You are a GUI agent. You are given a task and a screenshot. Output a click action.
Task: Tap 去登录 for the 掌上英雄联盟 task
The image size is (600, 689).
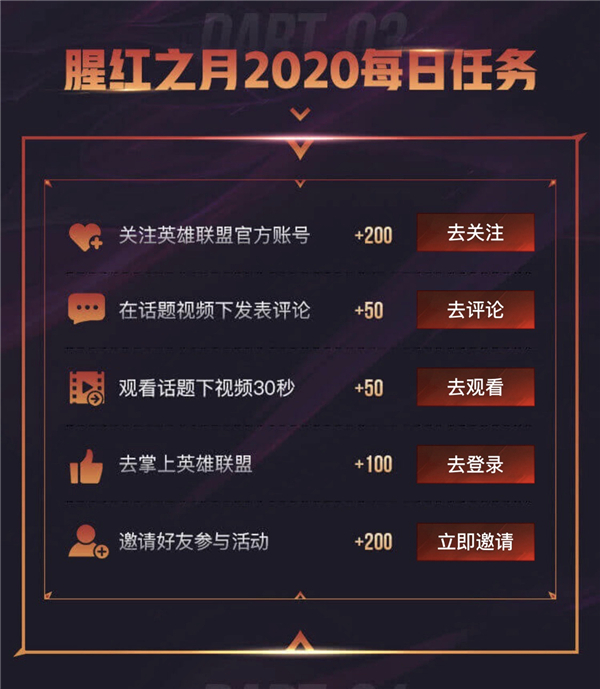pyautogui.click(x=475, y=465)
